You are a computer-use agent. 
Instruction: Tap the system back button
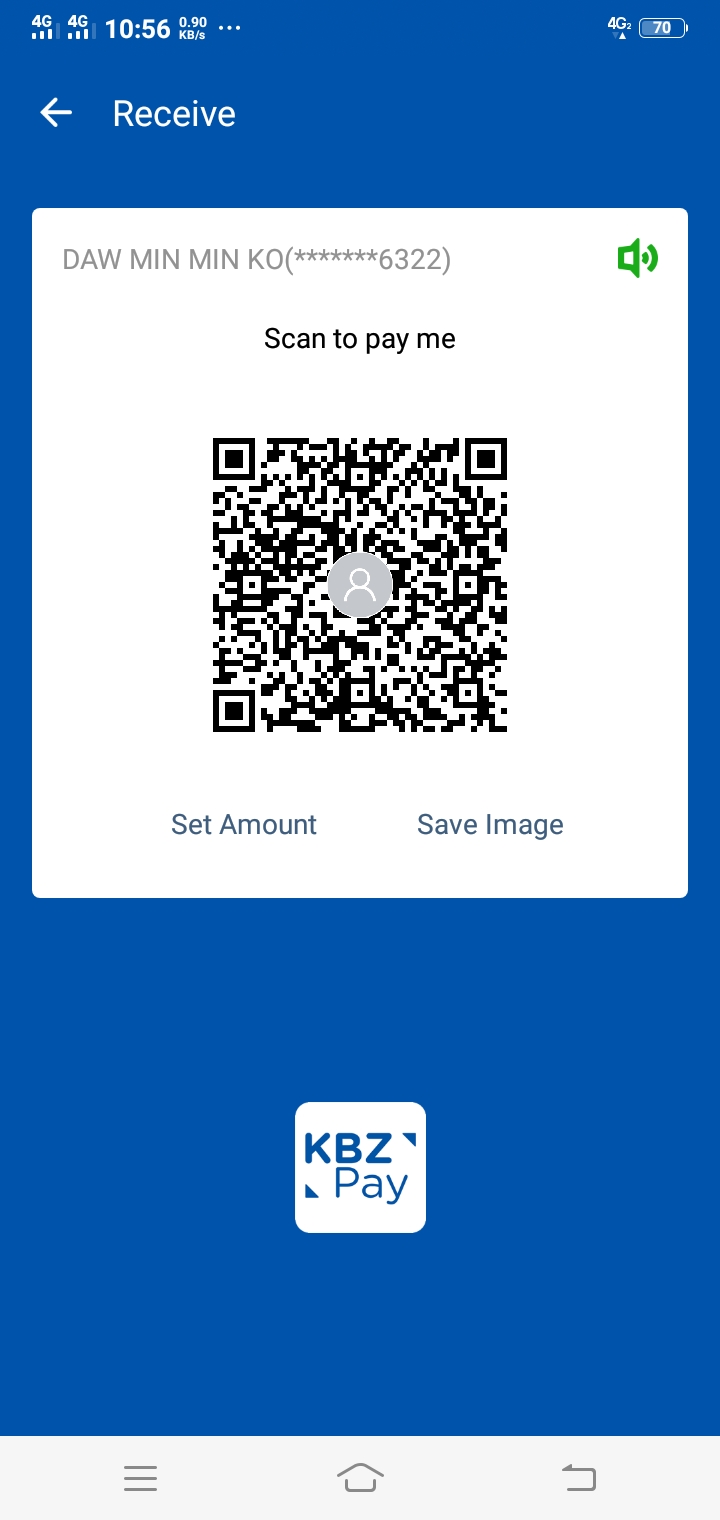(579, 1477)
